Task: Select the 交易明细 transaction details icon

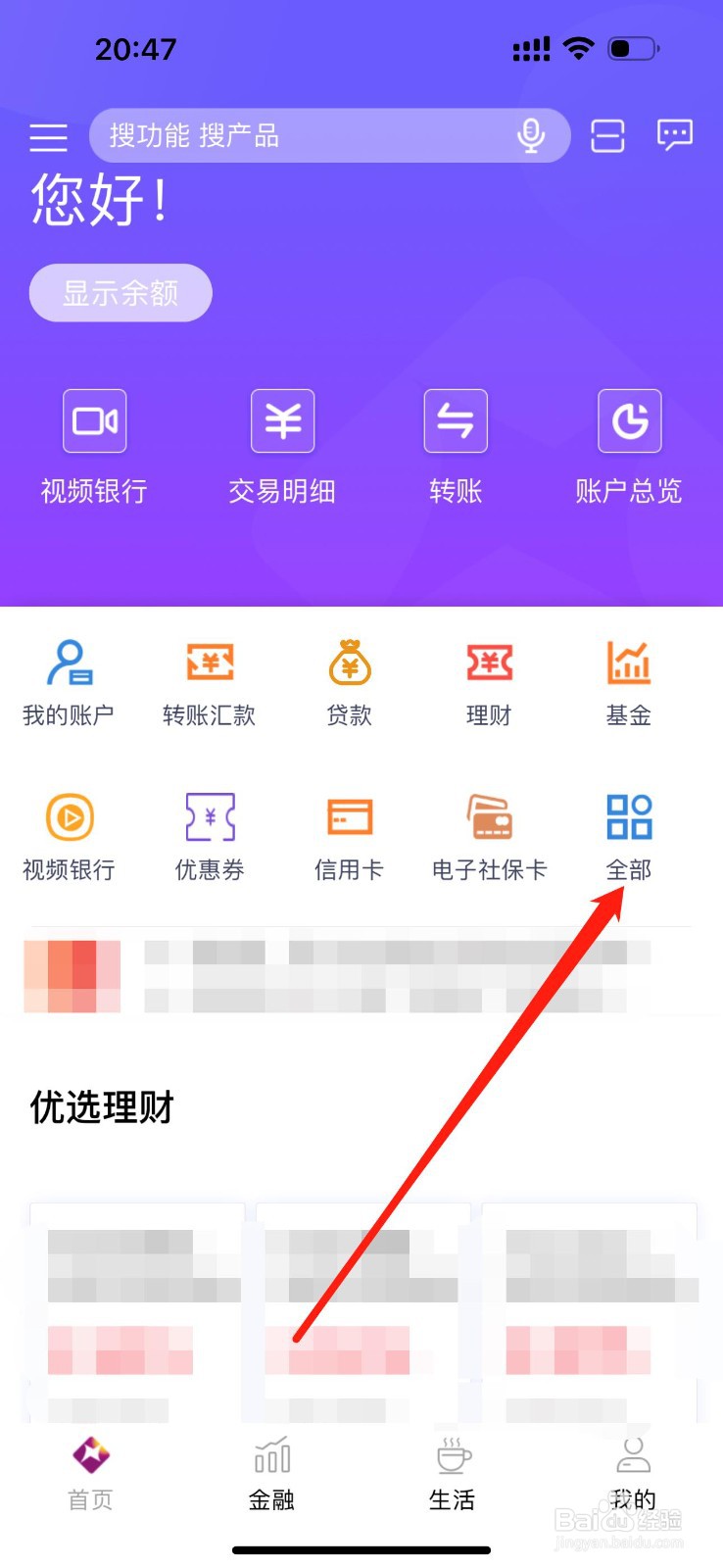Action: pyautogui.click(x=282, y=446)
